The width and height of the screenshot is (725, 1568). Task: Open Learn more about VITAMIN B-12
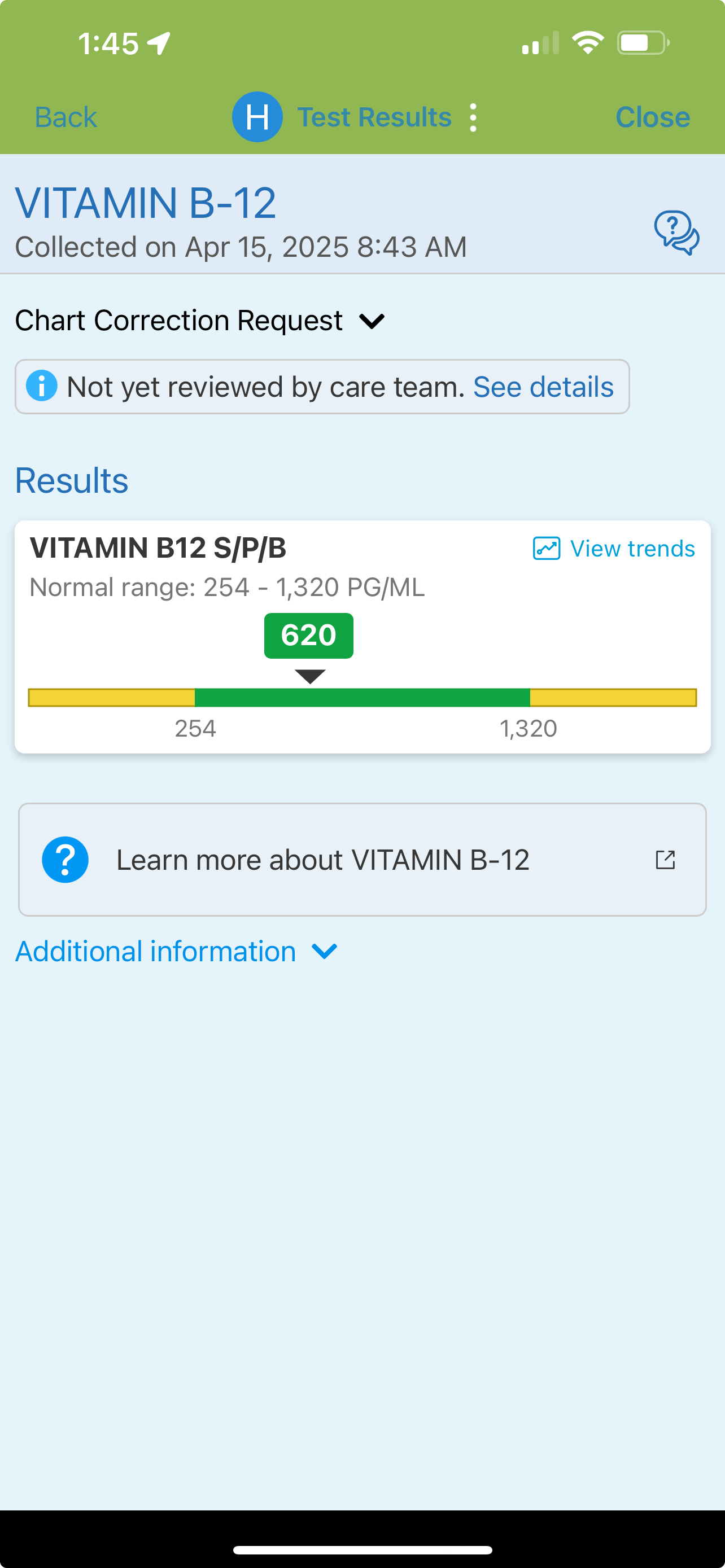pos(362,860)
